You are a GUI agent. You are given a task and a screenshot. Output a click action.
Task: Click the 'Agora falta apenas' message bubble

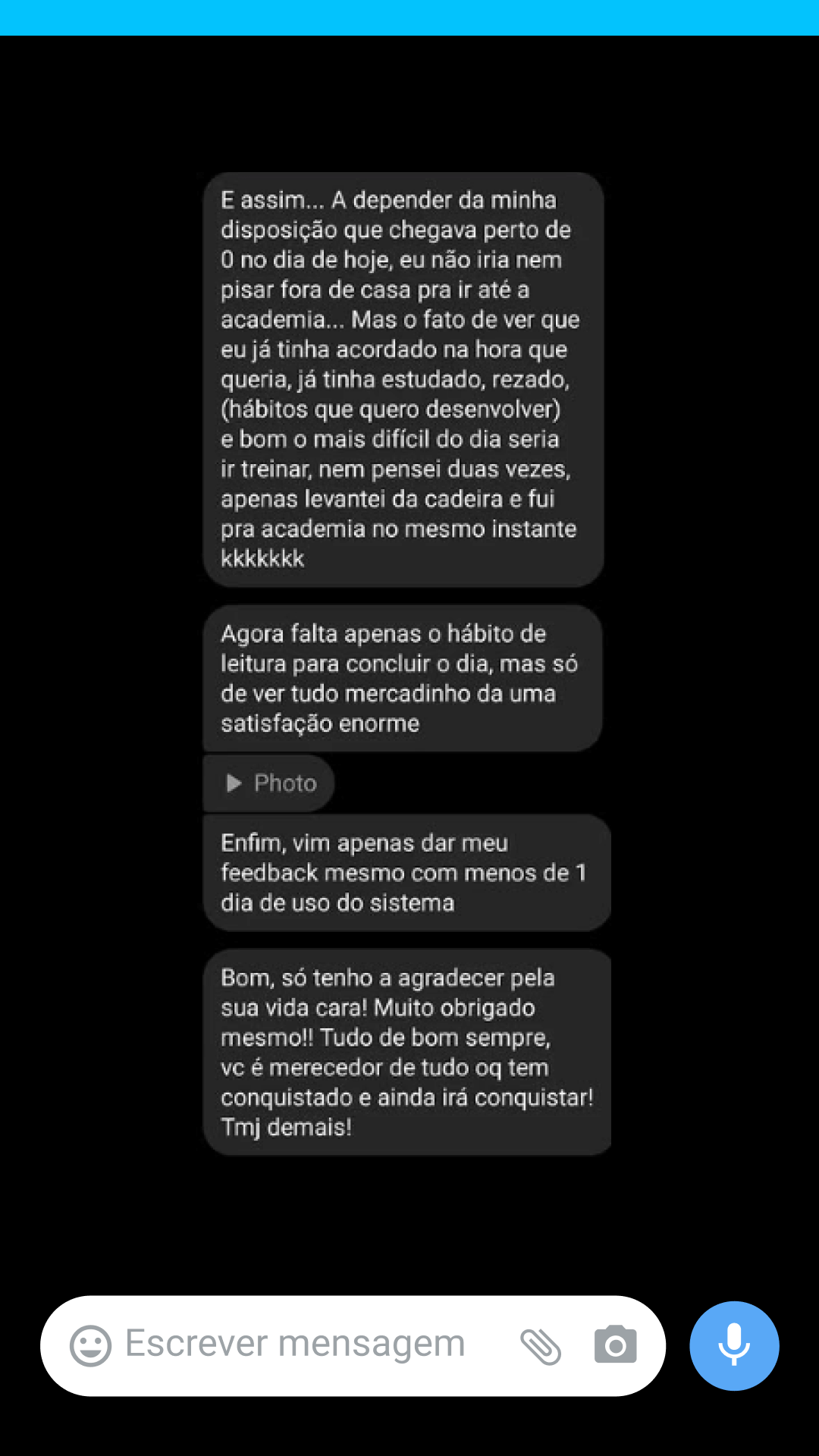point(400,678)
